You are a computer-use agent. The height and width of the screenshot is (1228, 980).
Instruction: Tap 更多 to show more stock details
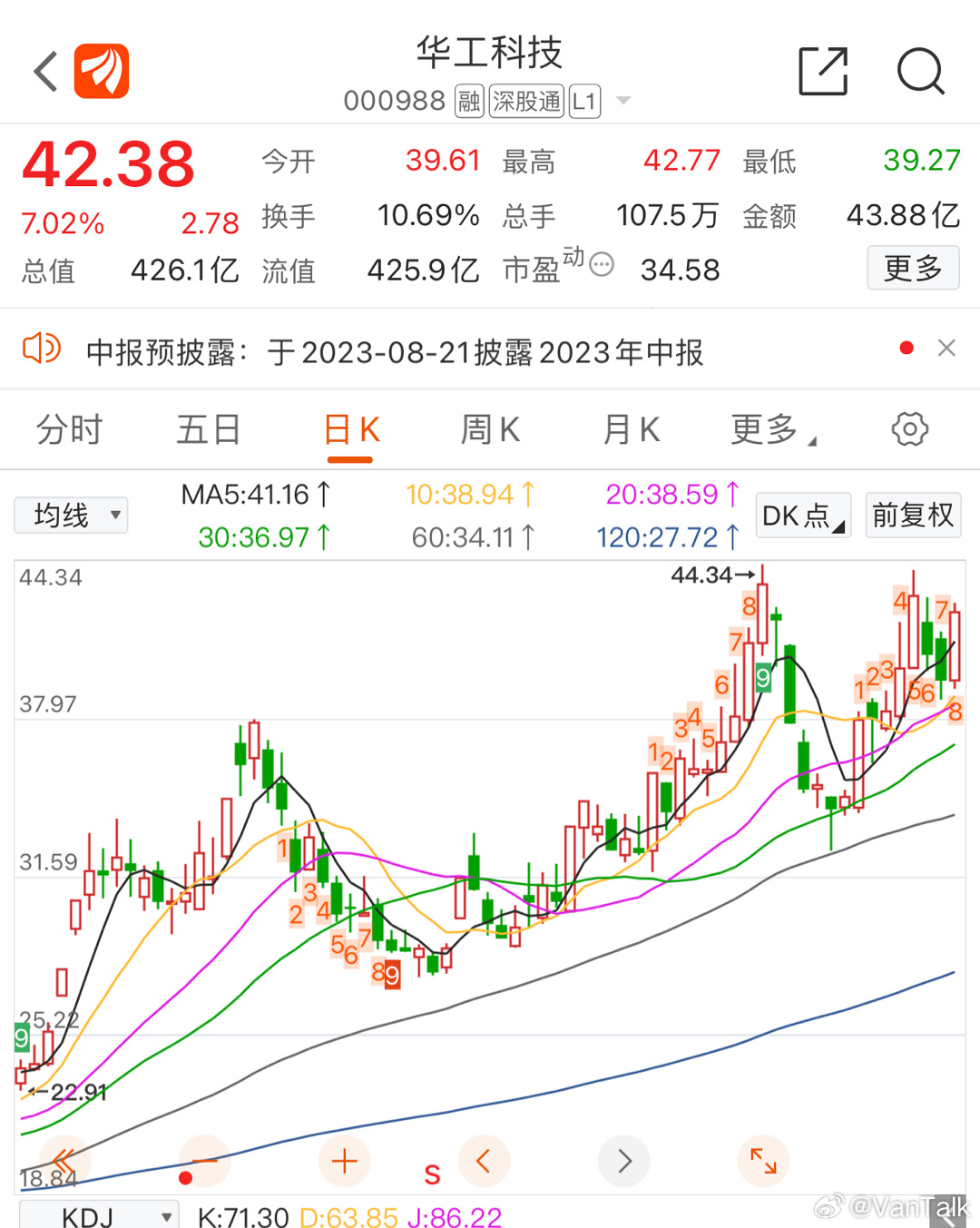[x=913, y=269]
